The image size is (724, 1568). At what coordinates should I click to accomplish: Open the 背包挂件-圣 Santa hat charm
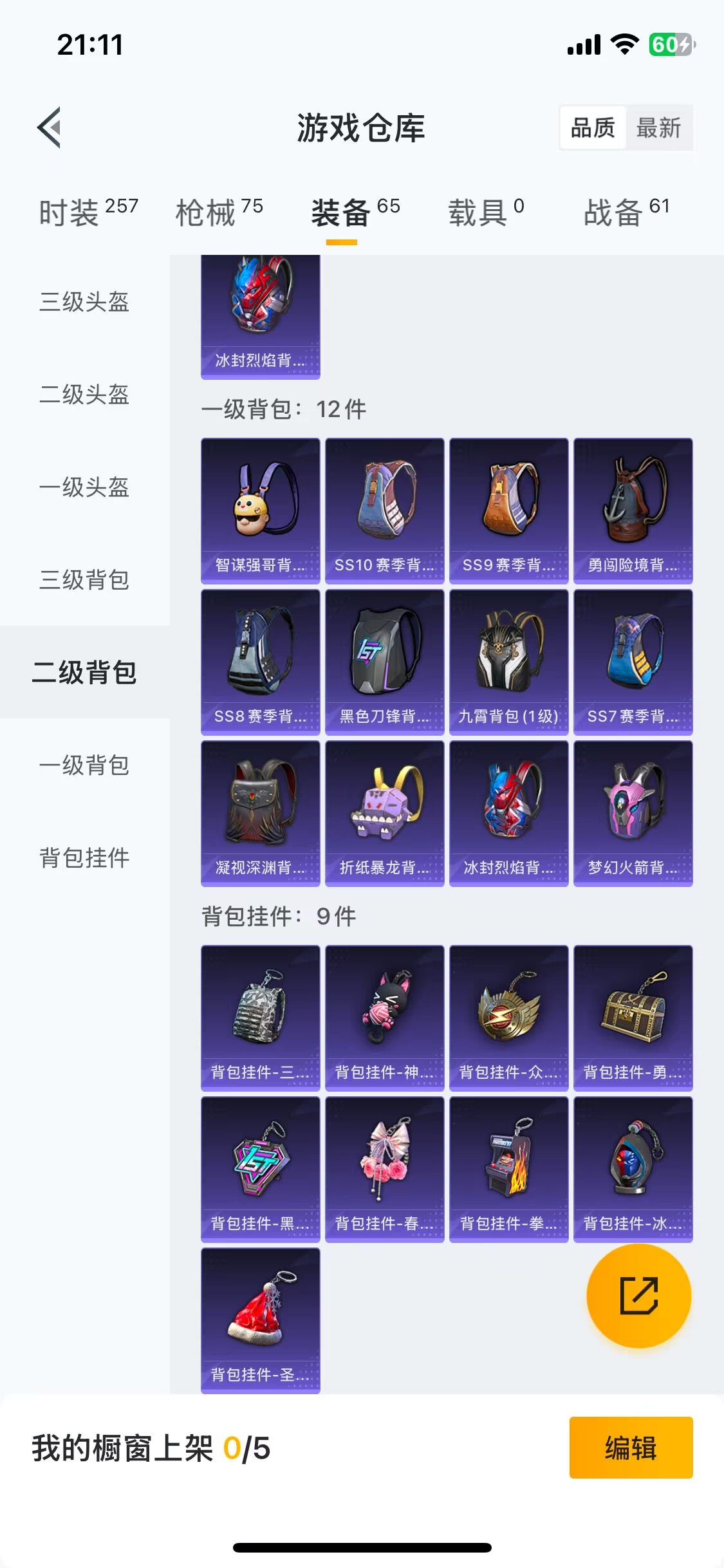[261, 1321]
